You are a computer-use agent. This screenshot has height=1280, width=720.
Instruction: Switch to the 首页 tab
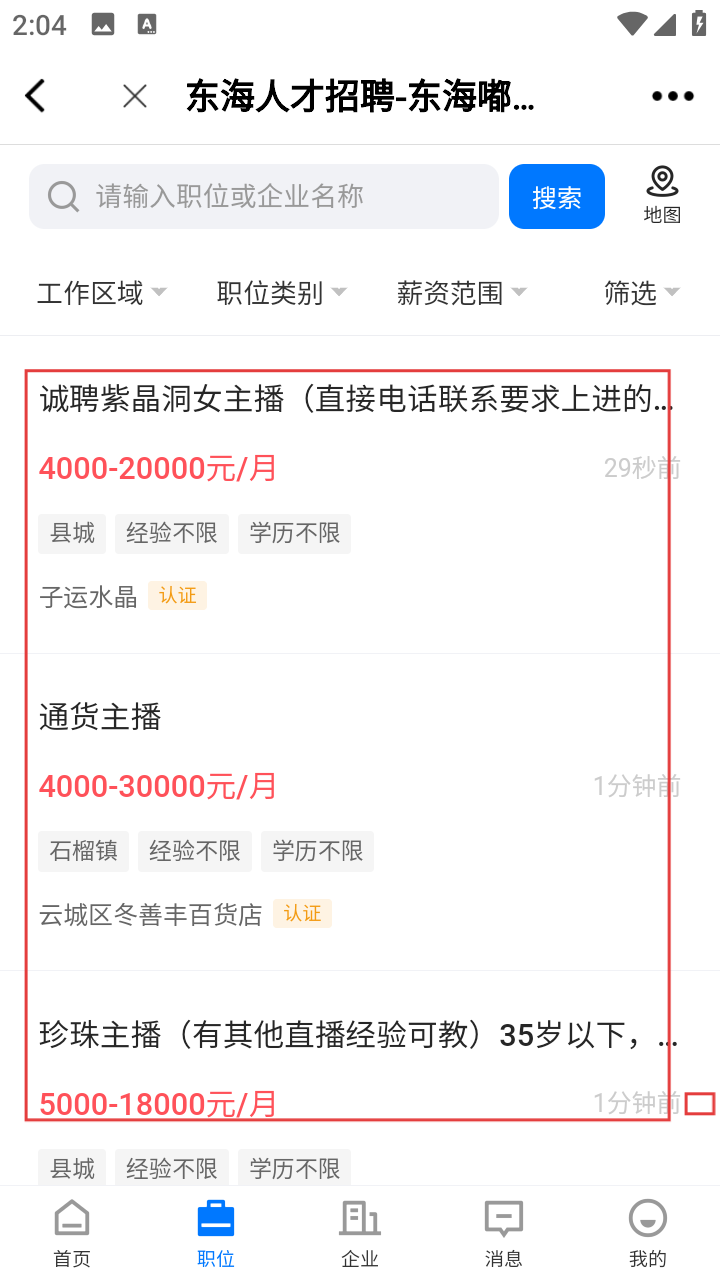point(72,1233)
